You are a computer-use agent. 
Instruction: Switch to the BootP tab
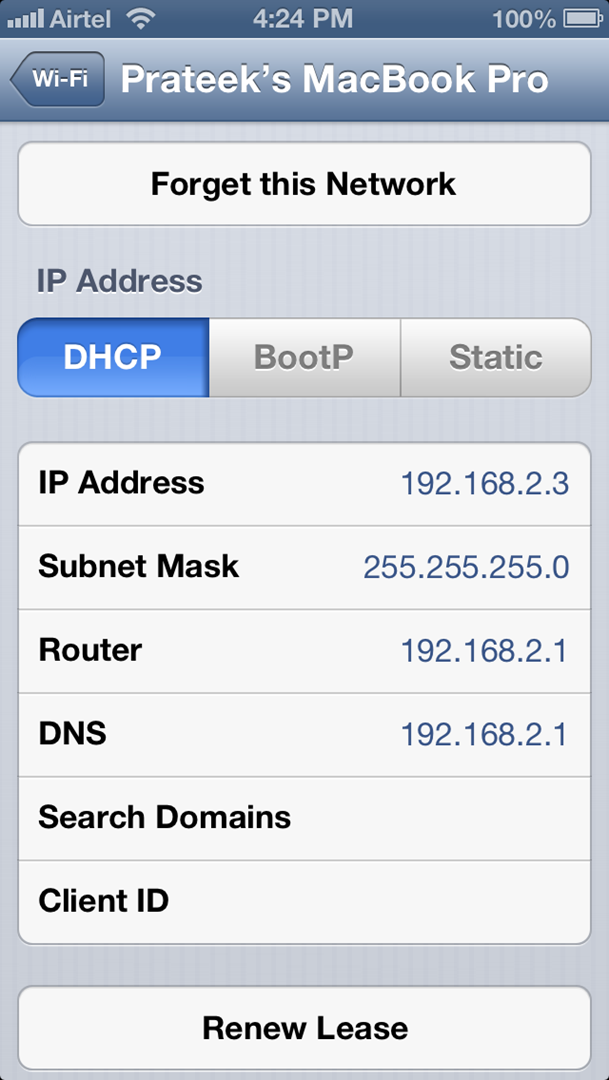(x=304, y=357)
